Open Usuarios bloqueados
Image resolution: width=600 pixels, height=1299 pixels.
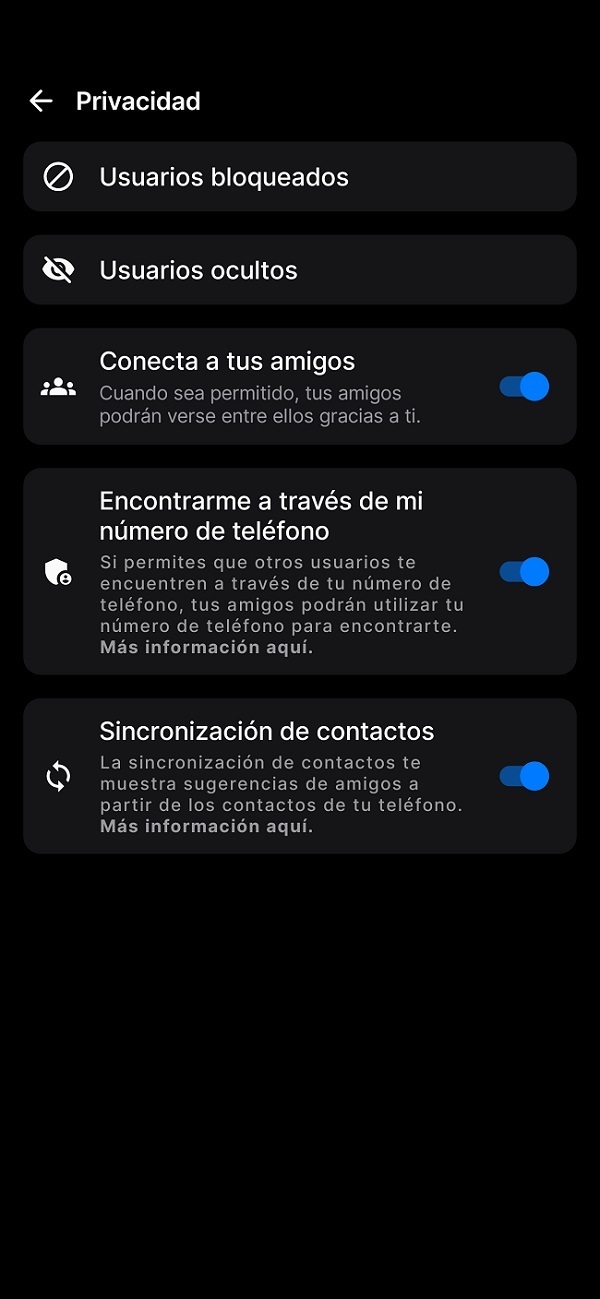tap(299, 177)
